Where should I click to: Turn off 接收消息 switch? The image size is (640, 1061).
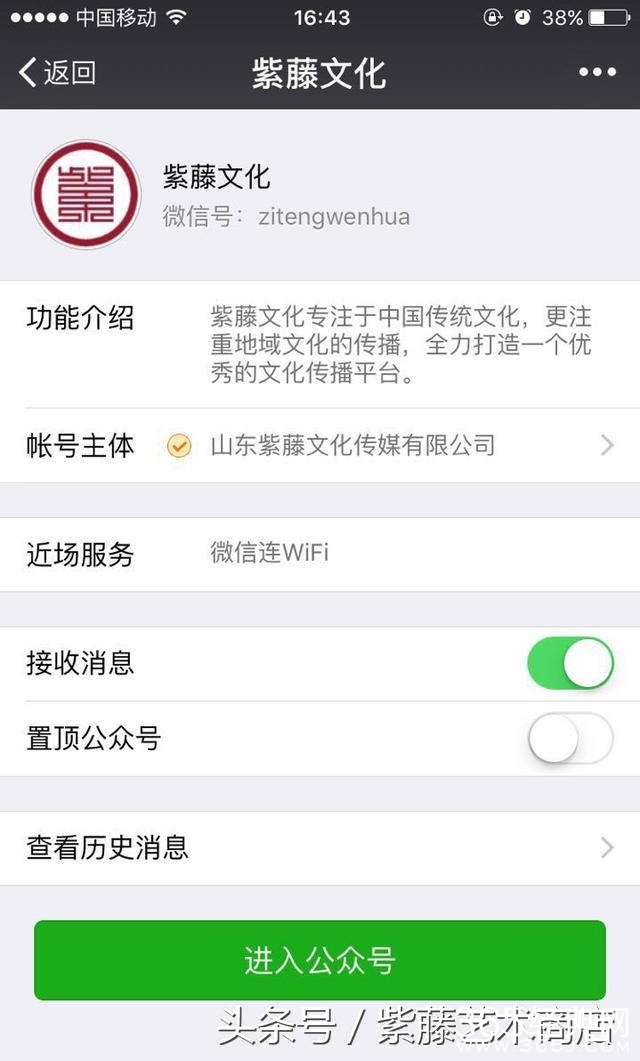[570, 664]
